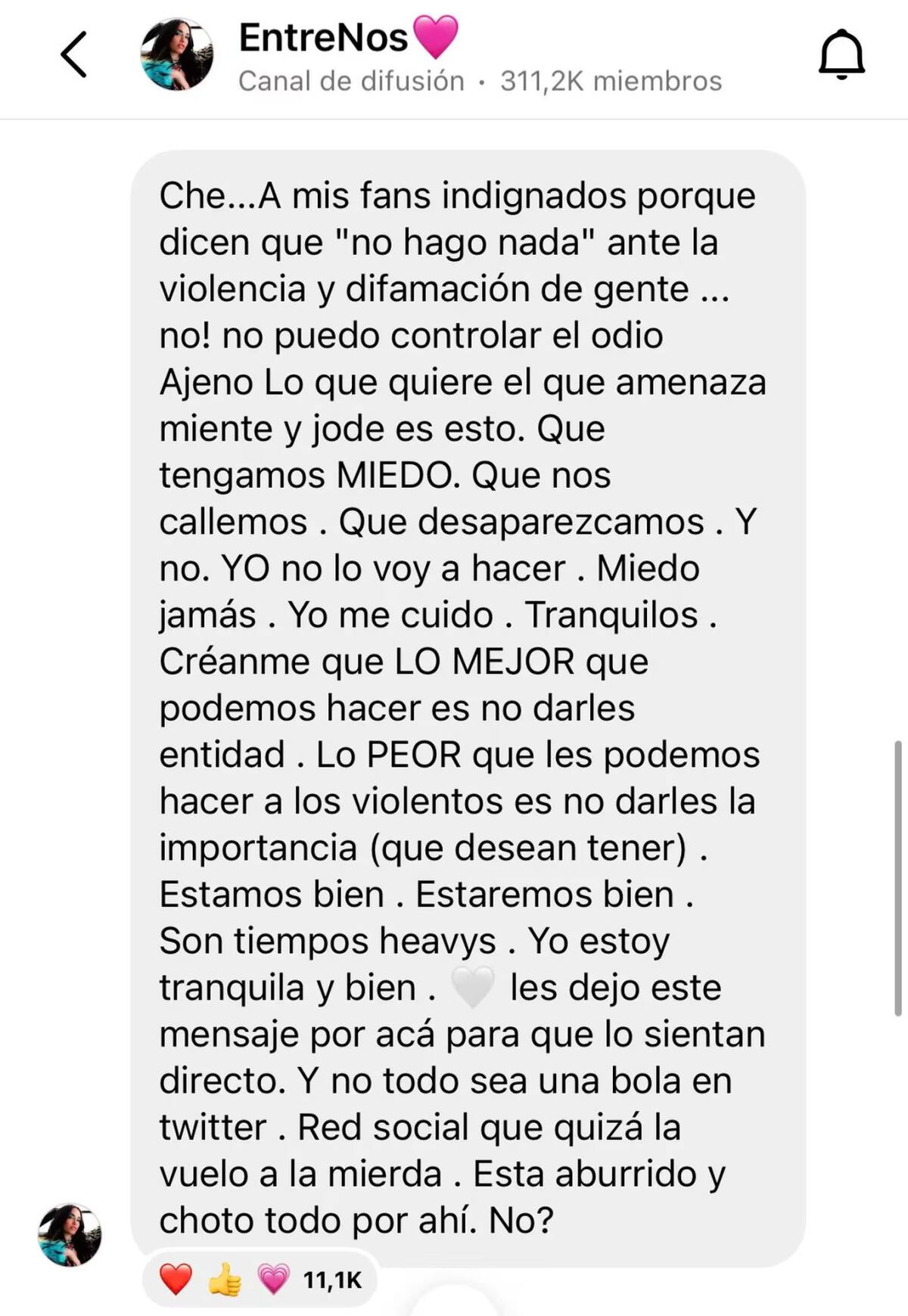Expand the member list from the header
908x1316 pixels.
[610, 80]
